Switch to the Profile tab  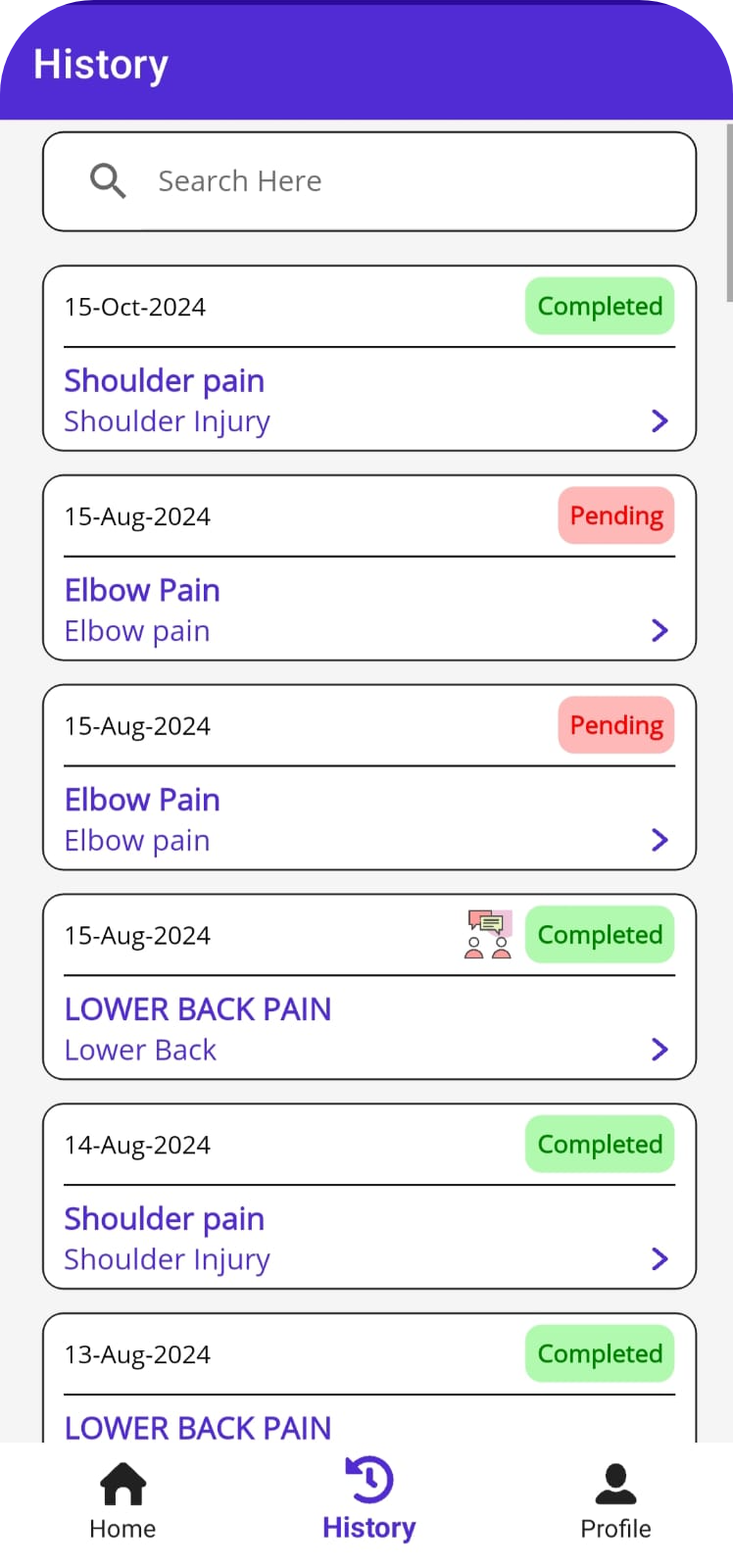615,1501
